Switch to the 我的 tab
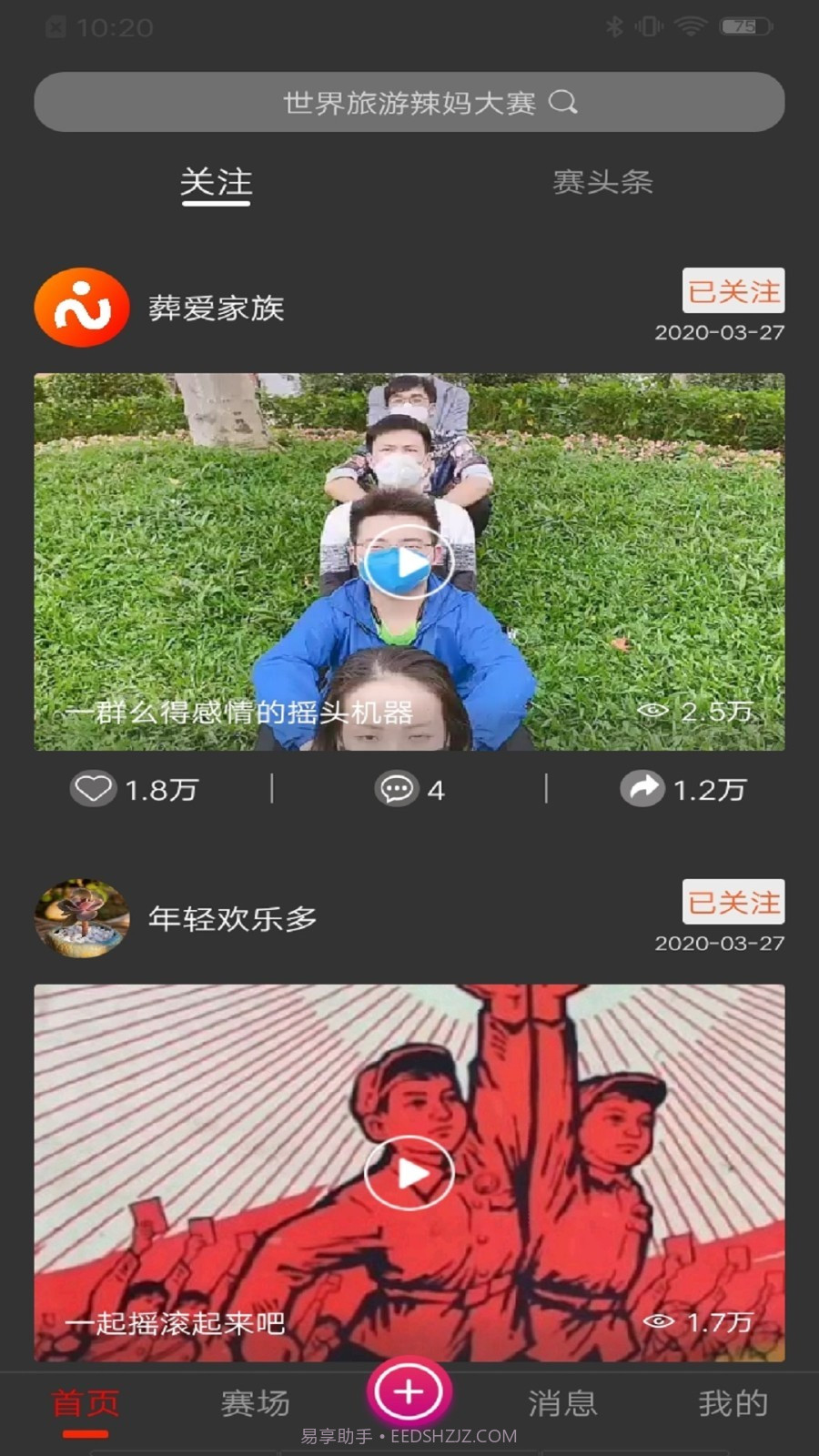 click(733, 1402)
